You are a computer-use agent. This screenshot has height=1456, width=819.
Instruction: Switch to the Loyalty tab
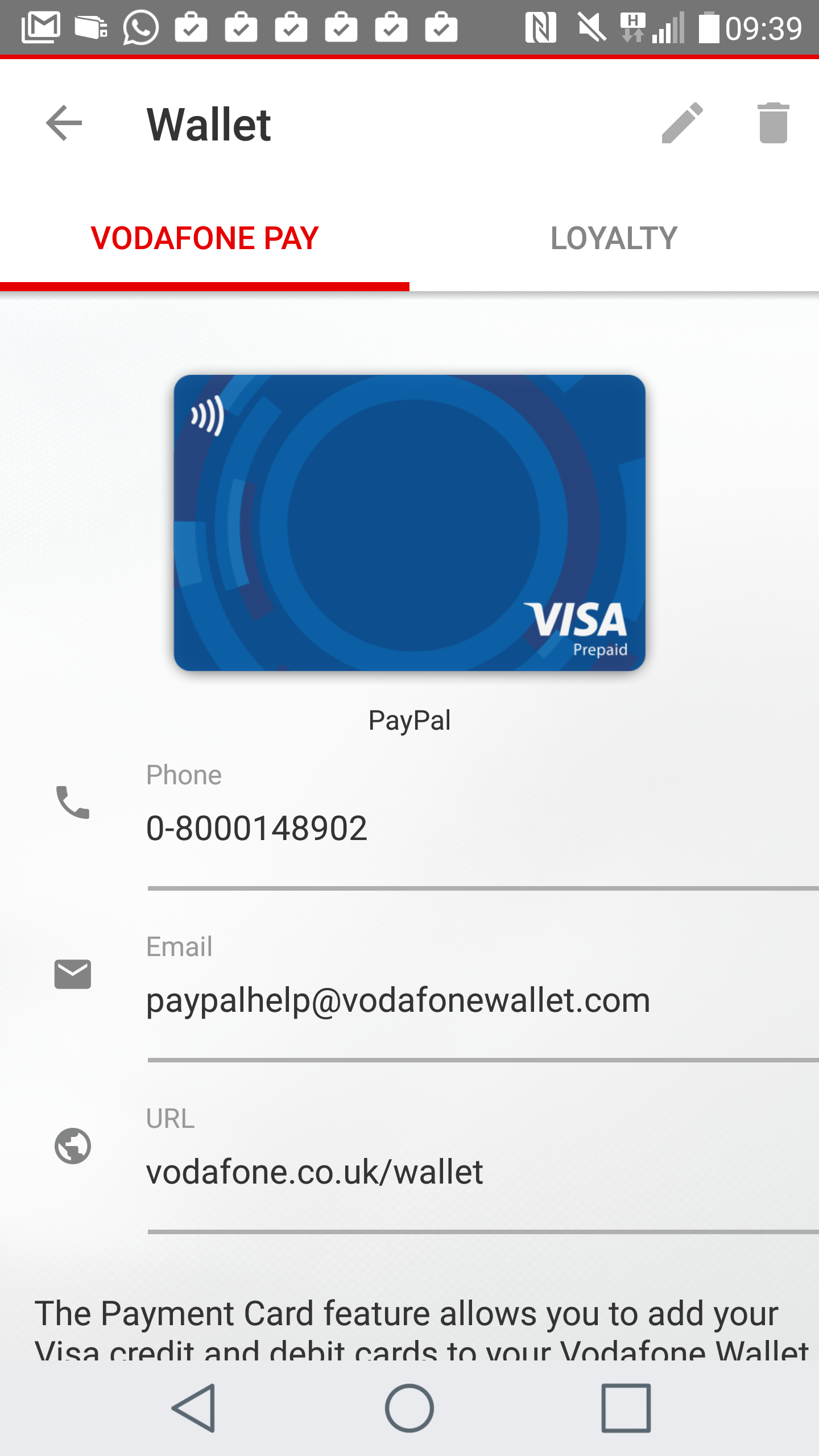[614, 238]
